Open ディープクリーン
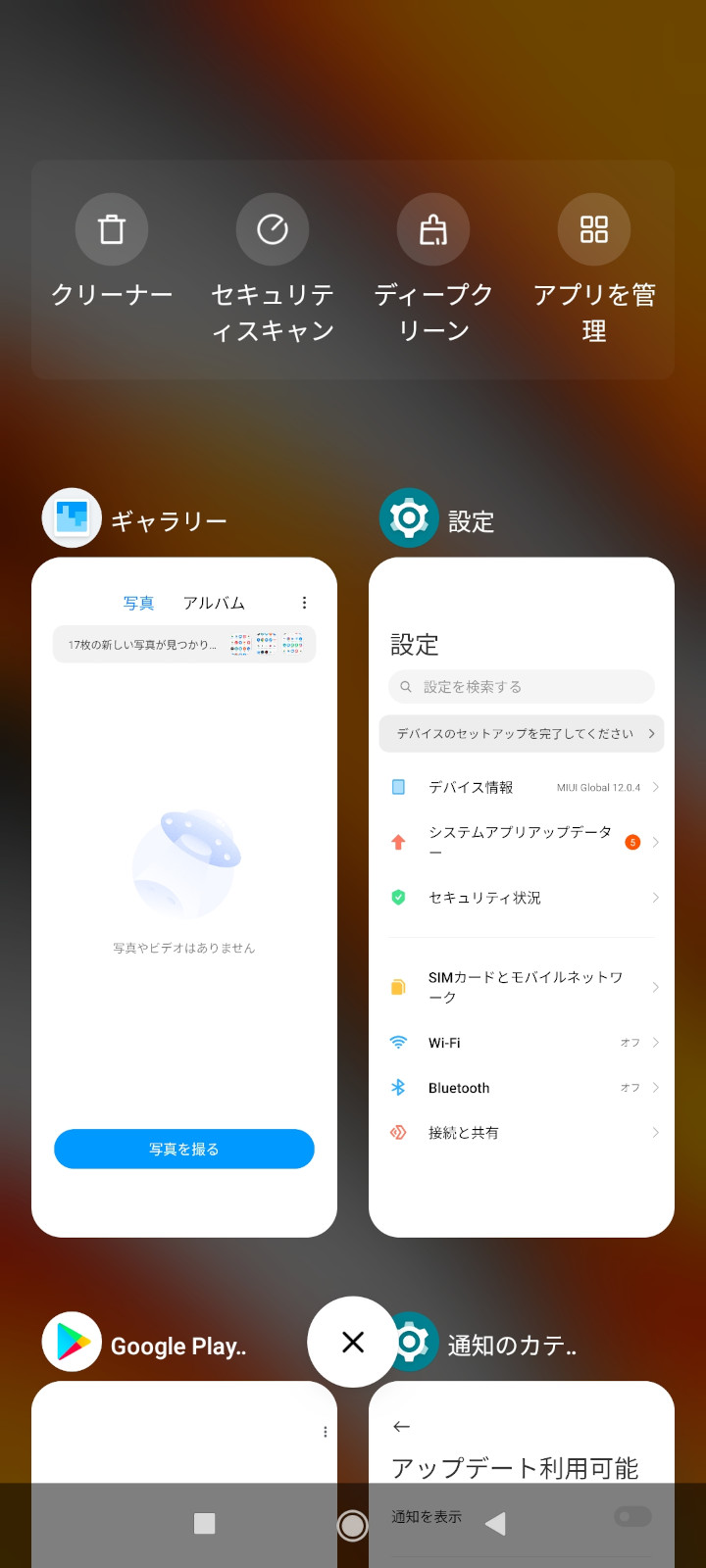This screenshot has width=706, height=1568. (x=433, y=230)
